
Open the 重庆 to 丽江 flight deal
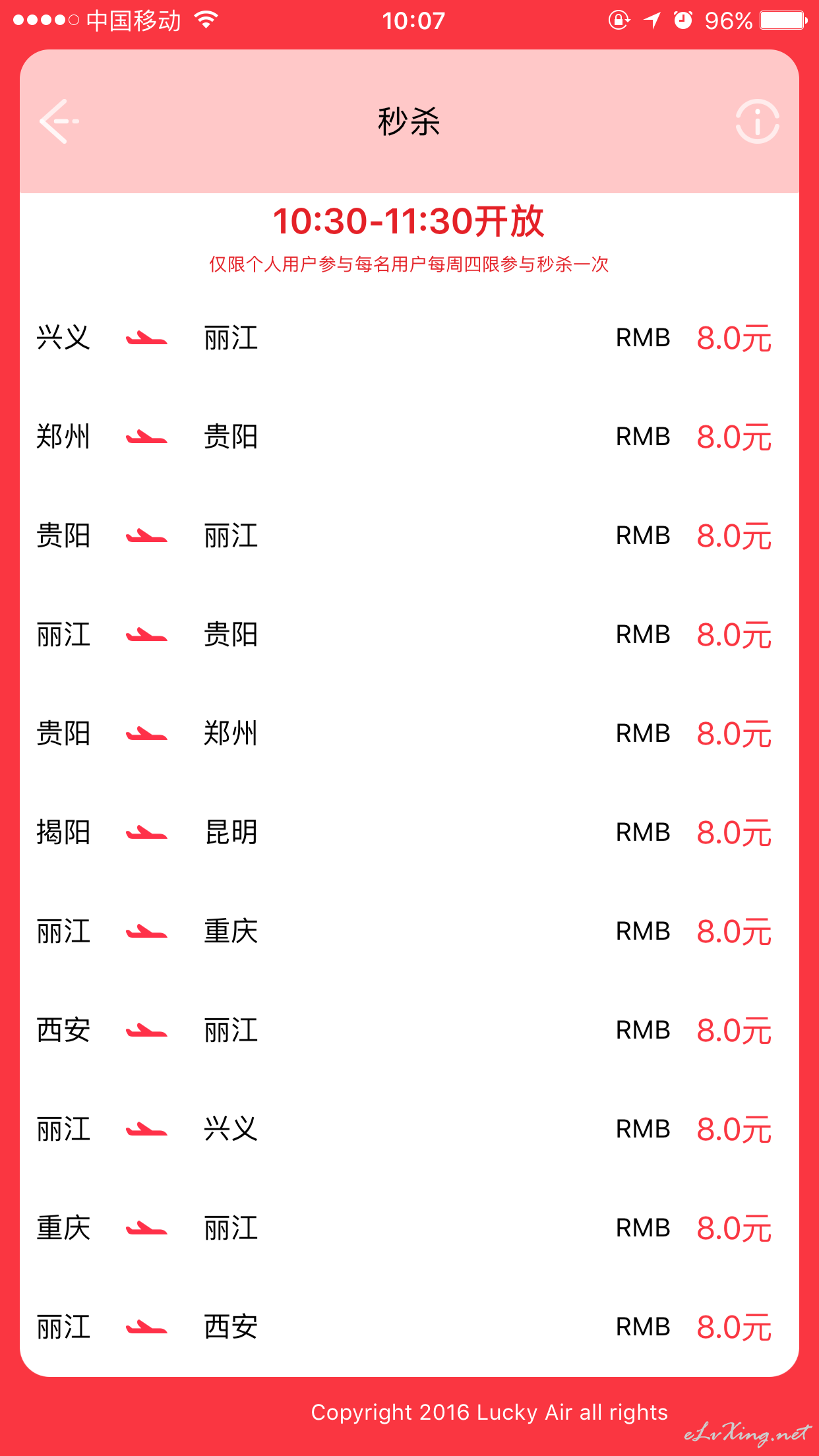point(409,1228)
